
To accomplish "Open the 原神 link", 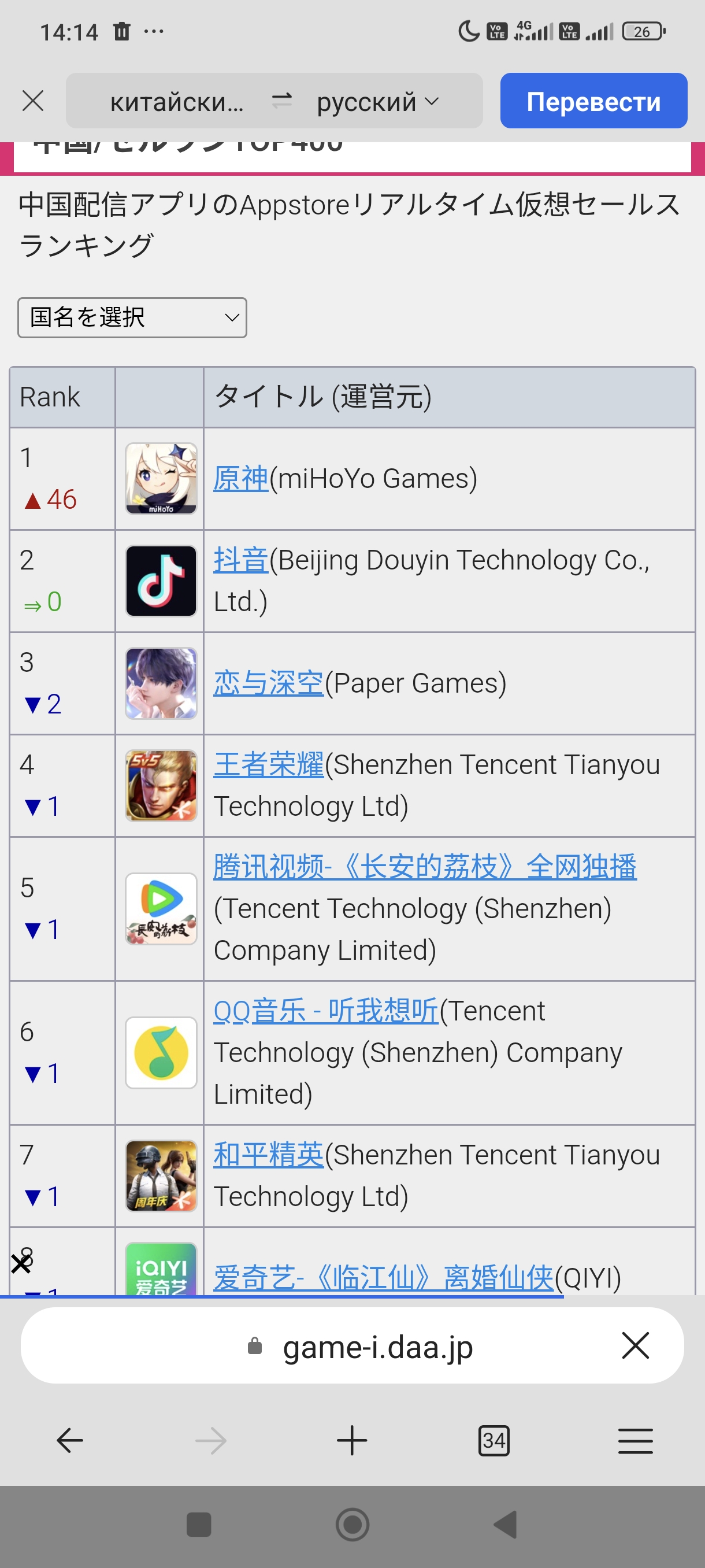I will point(241,478).
